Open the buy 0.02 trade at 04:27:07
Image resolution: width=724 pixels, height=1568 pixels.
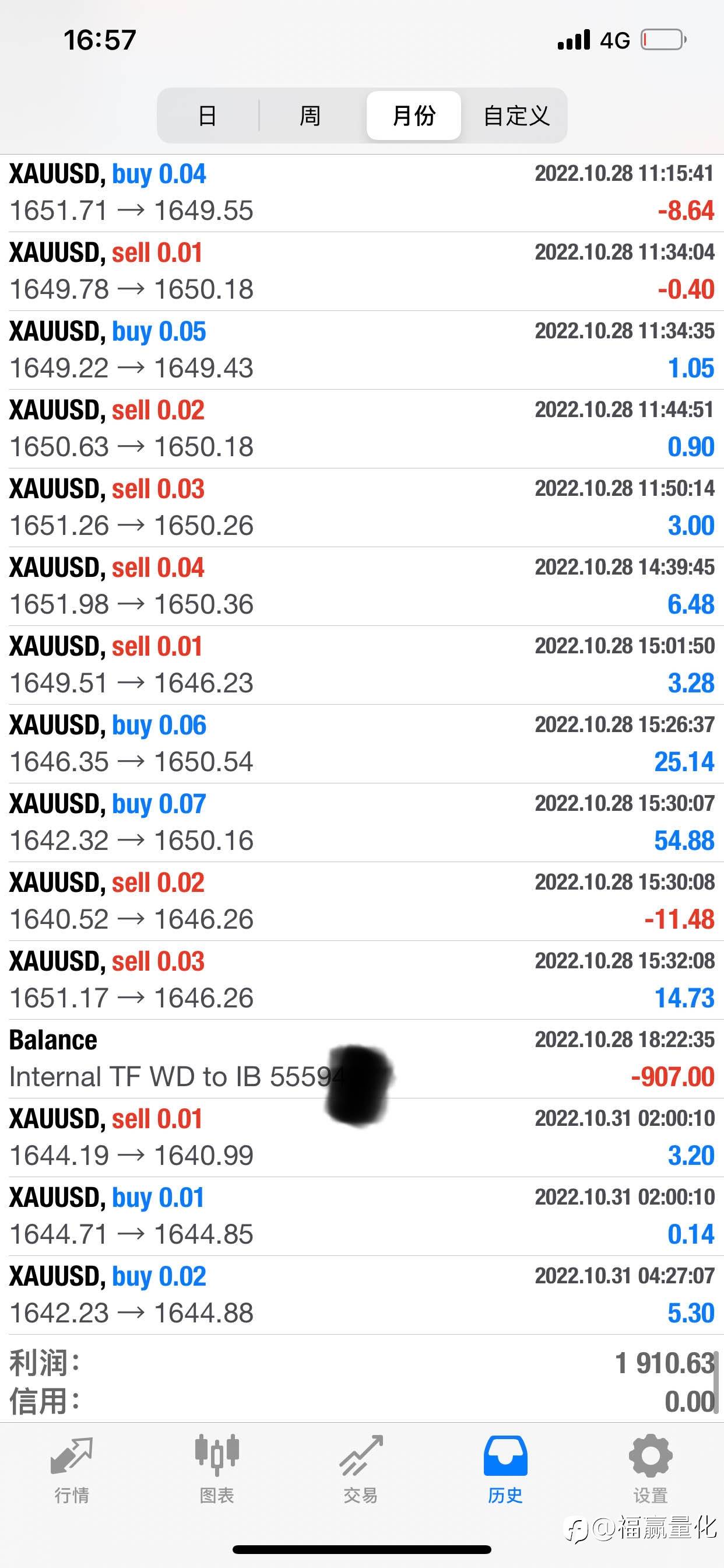click(x=362, y=1296)
